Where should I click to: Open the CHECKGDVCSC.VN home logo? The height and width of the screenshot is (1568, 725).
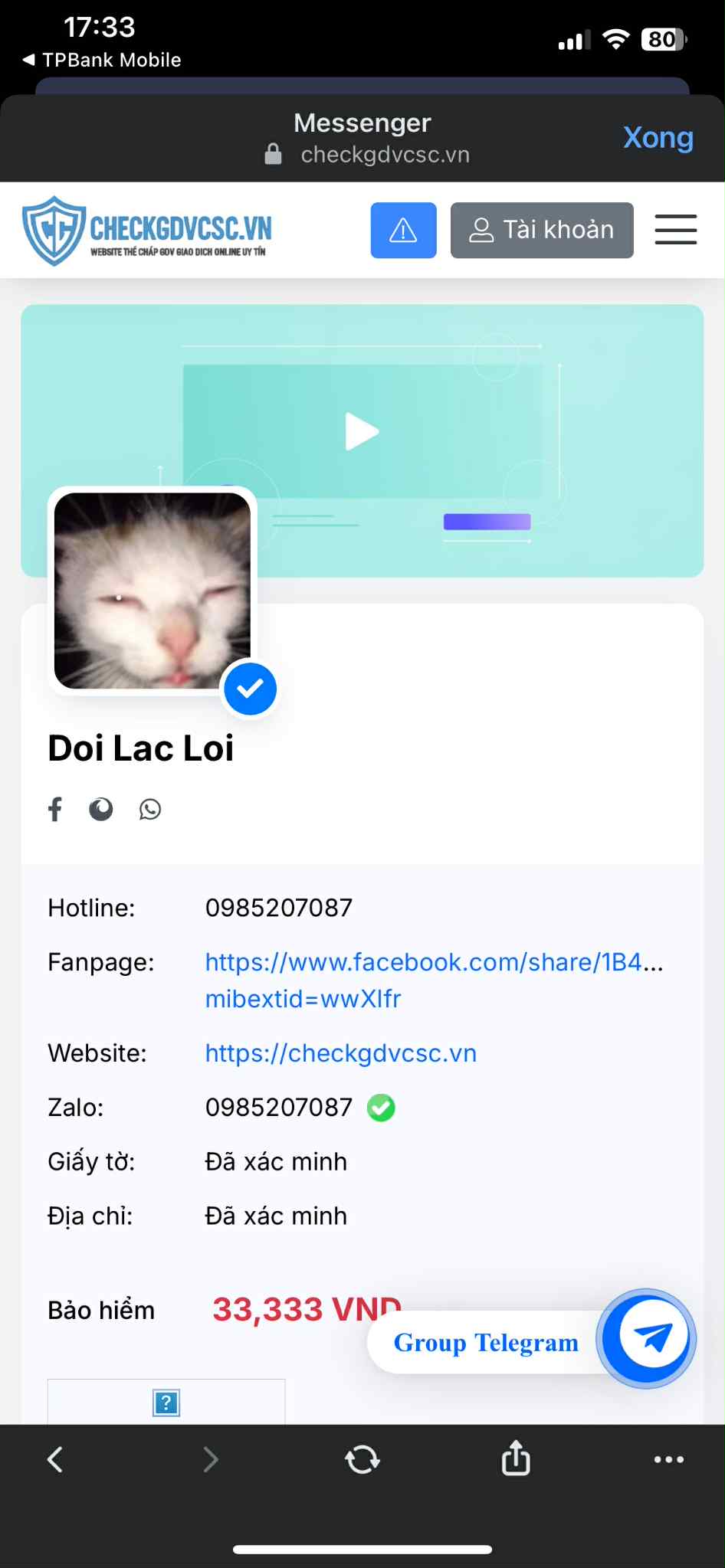pyautogui.click(x=146, y=231)
